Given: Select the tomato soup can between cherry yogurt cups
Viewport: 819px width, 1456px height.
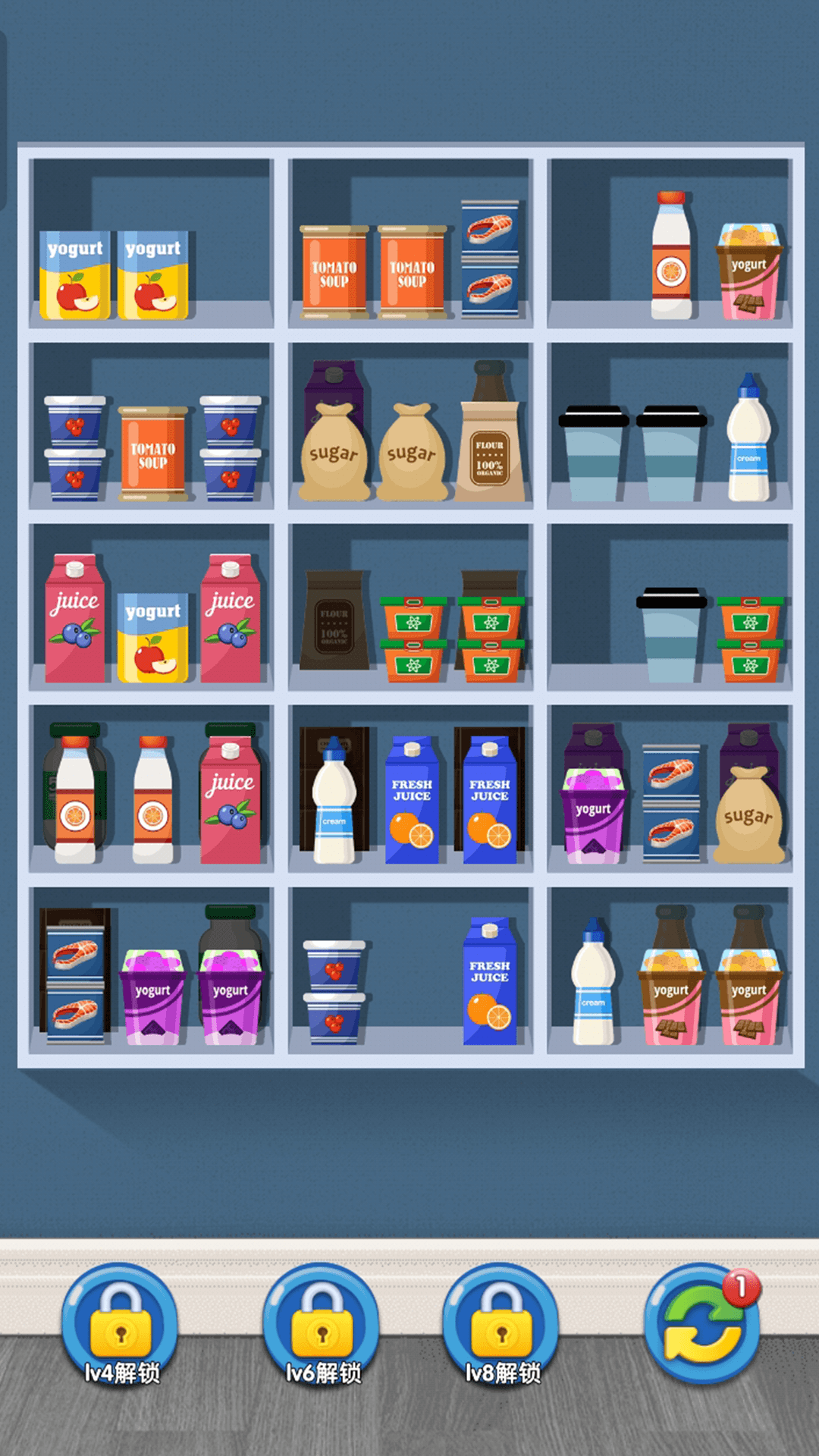Looking at the screenshot, I should [152, 453].
